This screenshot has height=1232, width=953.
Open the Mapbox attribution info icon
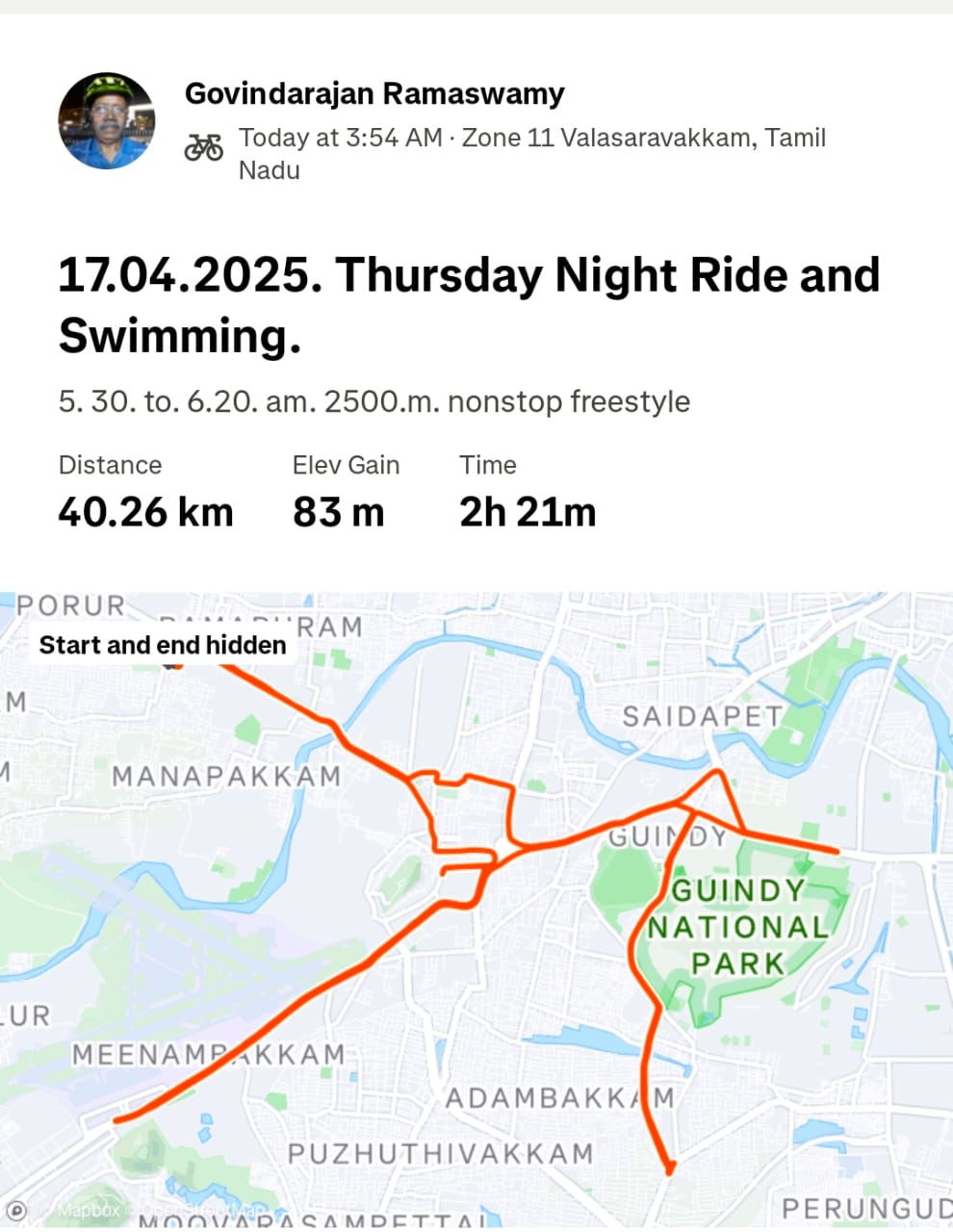tap(16, 1210)
